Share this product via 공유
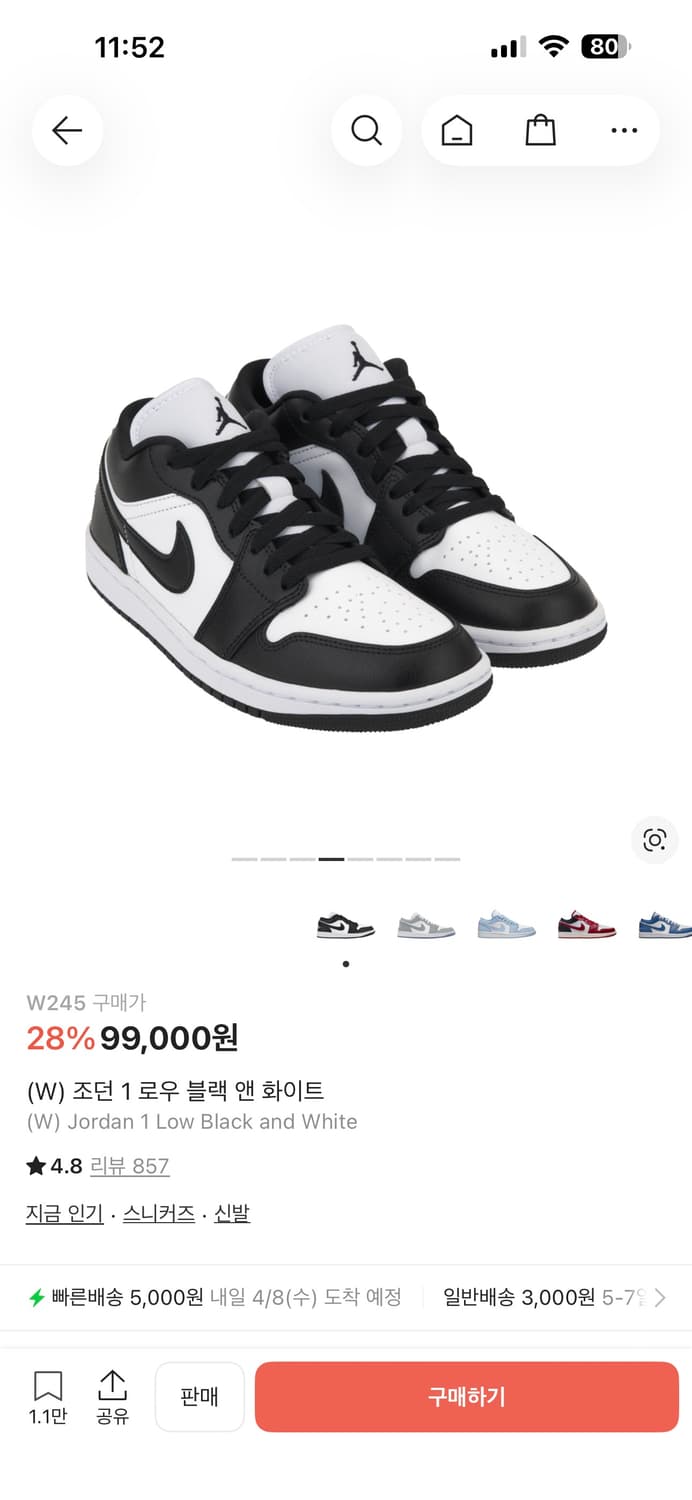Screen dimensions: 692x1500 (112, 1396)
